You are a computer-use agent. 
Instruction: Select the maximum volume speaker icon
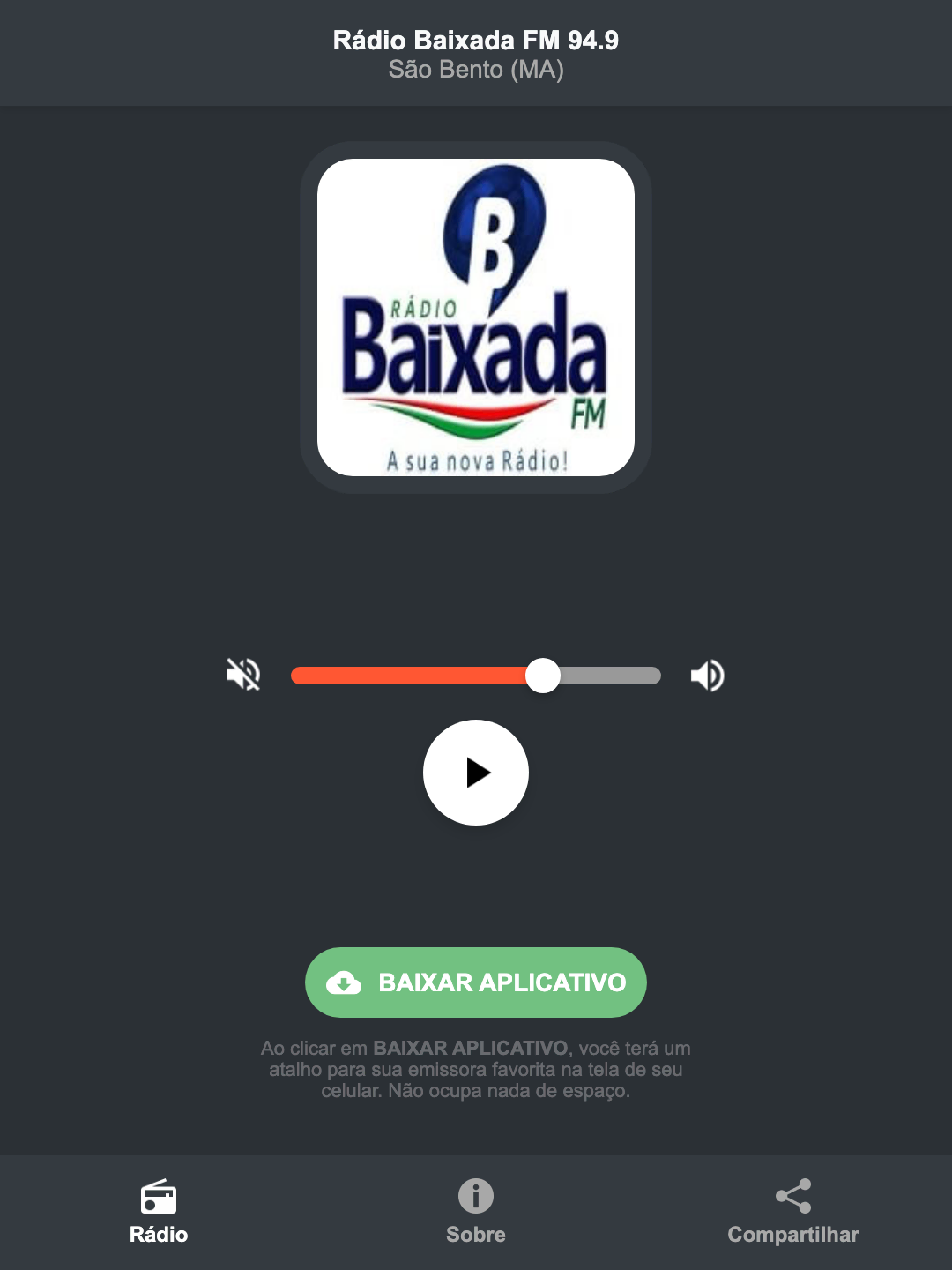click(706, 675)
